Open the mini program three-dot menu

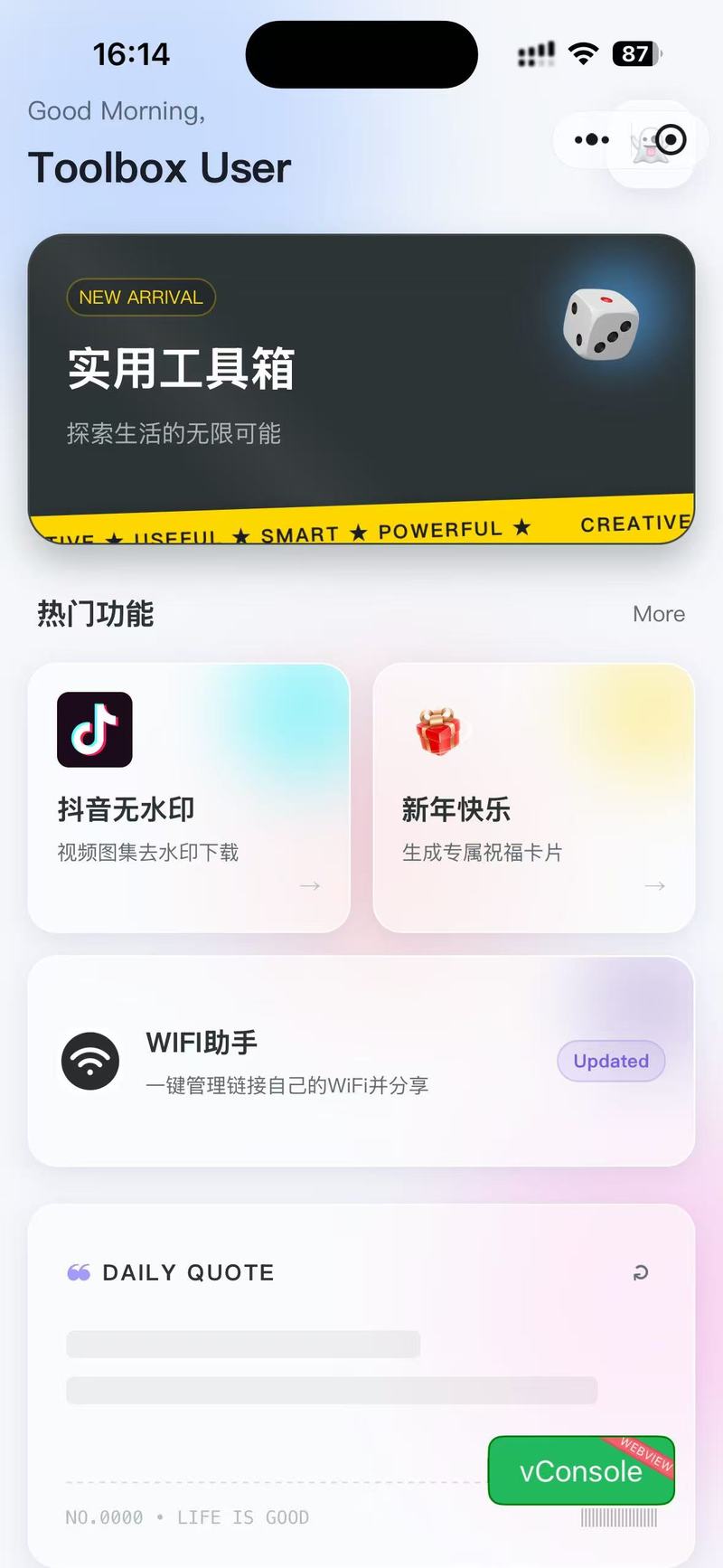coord(592,139)
